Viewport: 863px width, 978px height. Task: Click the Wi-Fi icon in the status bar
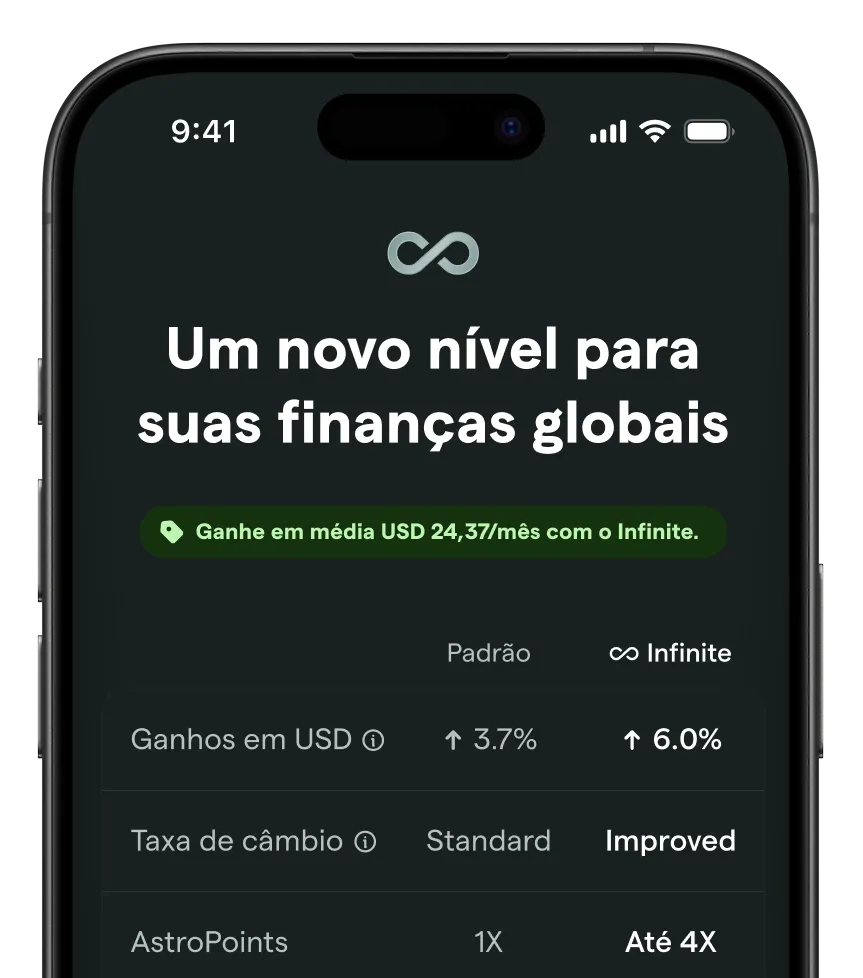(654, 131)
